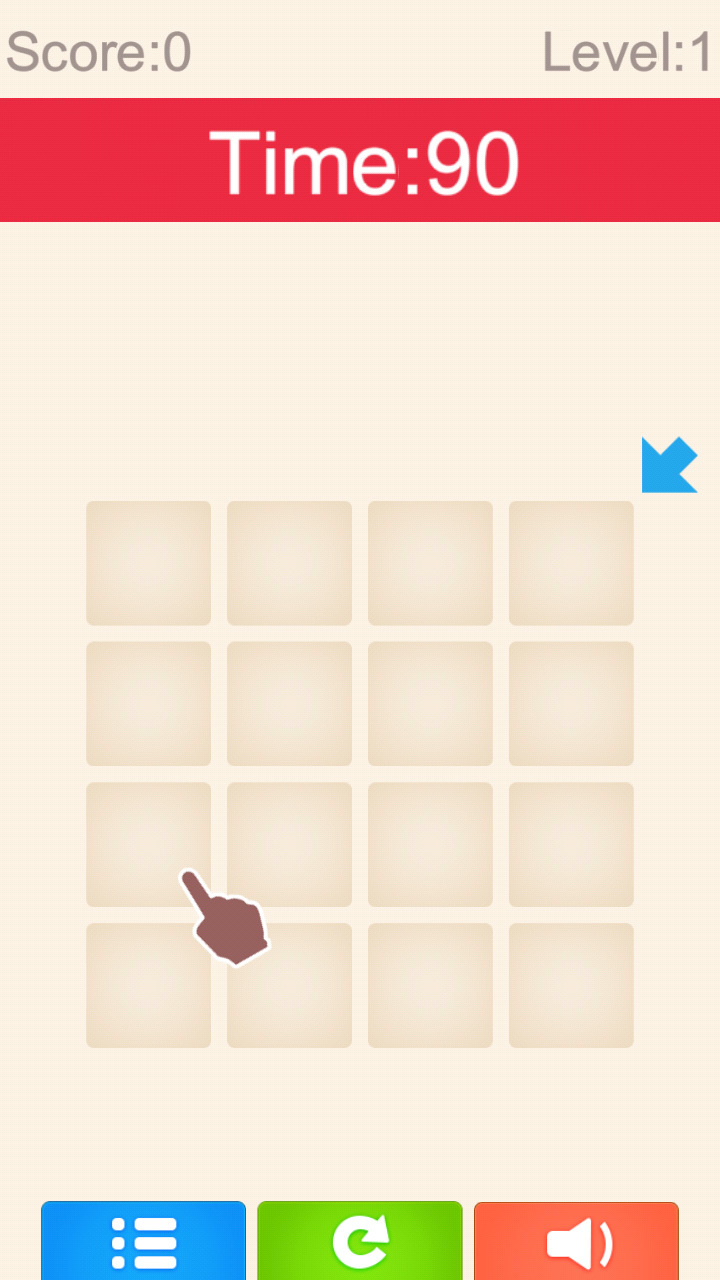
Task: Mute sound with the orange speaker button
Action: [576, 1240]
